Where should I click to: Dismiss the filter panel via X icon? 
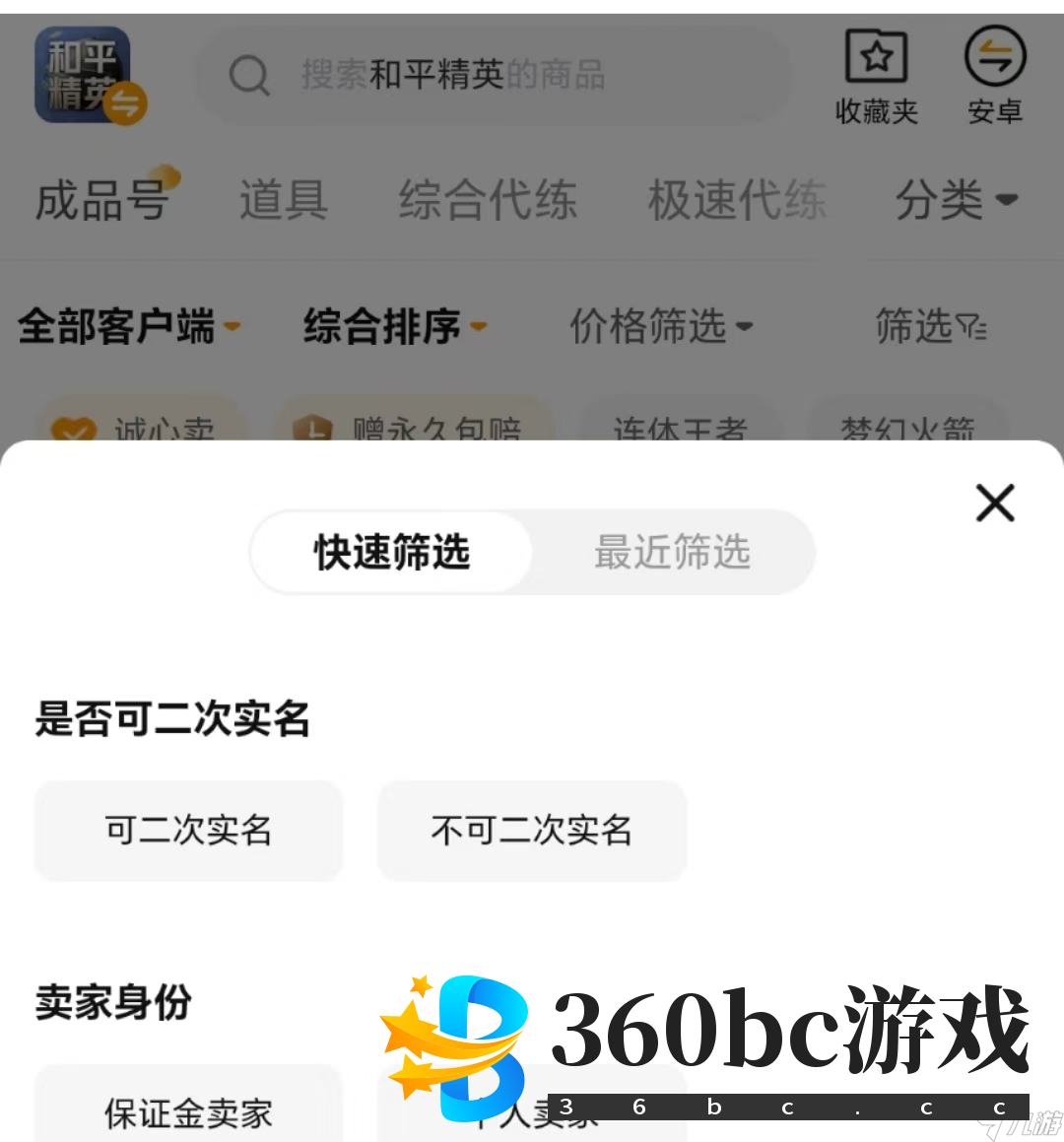[994, 503]
